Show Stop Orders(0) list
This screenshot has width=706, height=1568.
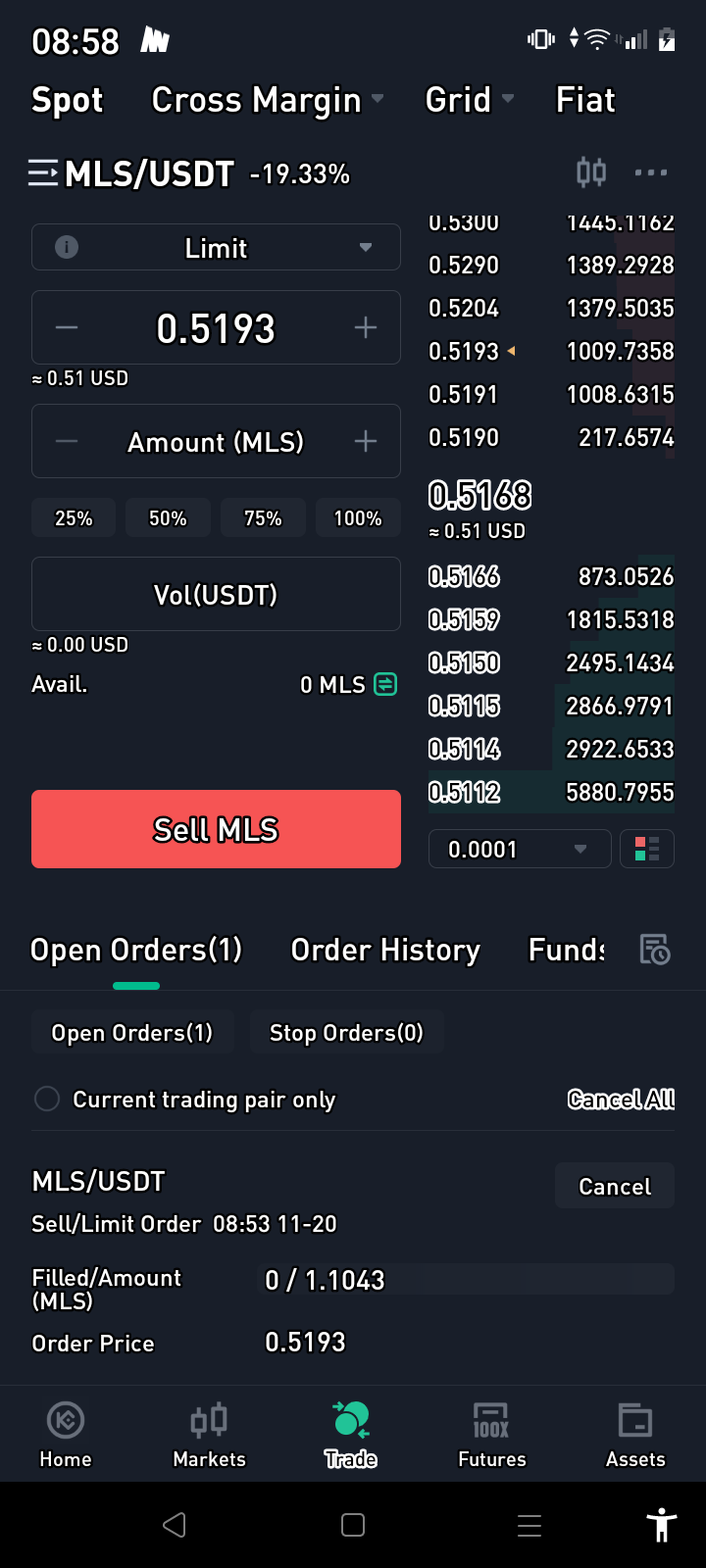346,1033
